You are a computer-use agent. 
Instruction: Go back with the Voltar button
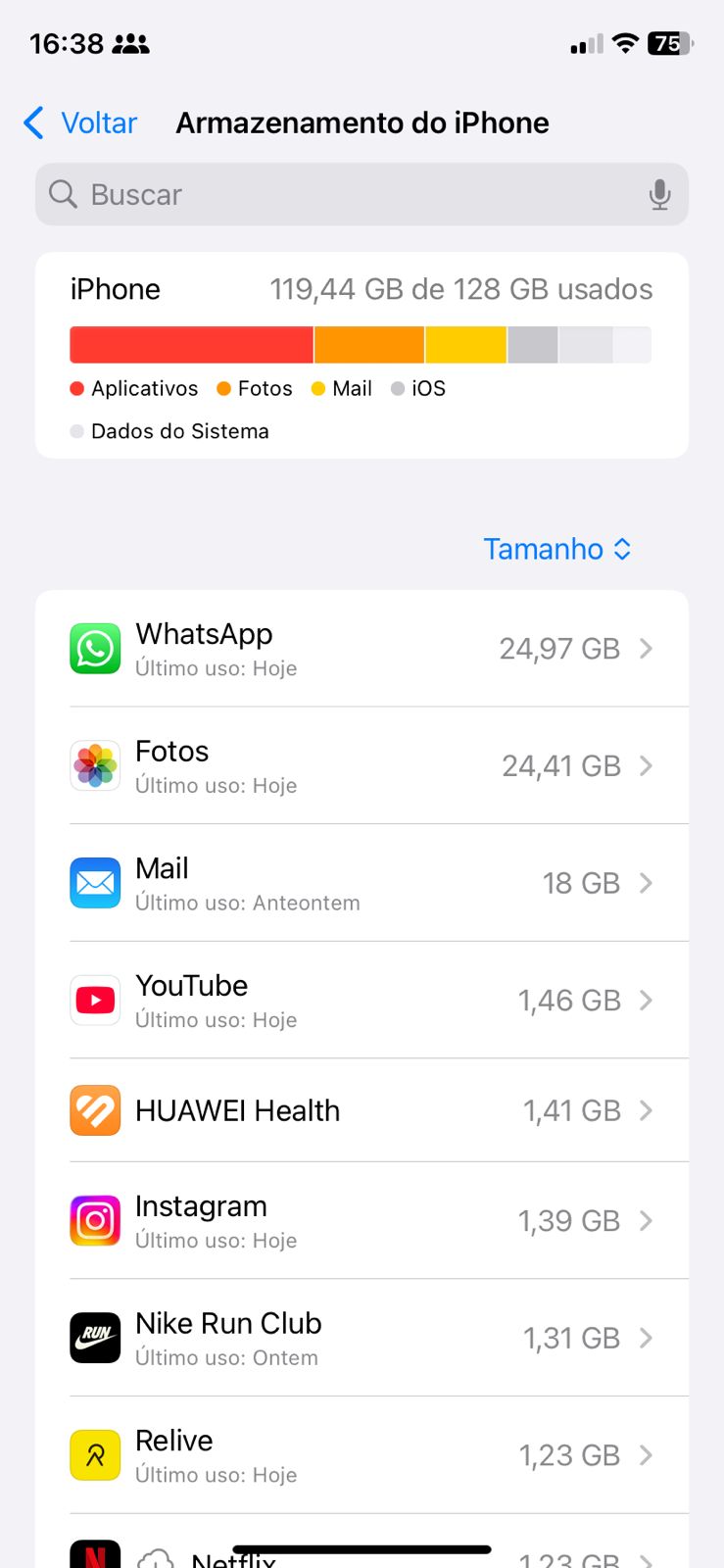click(81, 123)
